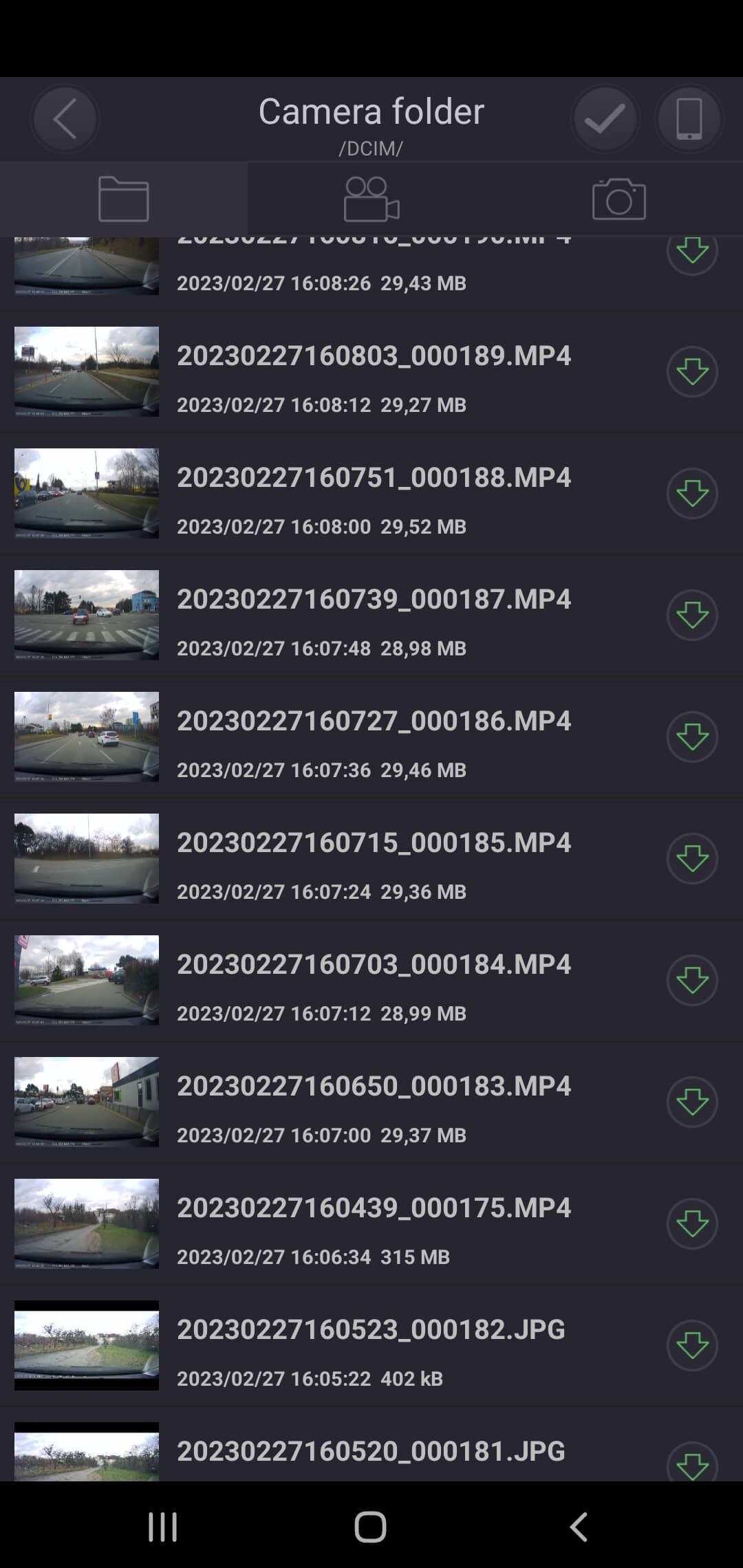Viewport: 743px width, 1568px height.
Task: Open the phone storage icon
Action: coord(689,119)
